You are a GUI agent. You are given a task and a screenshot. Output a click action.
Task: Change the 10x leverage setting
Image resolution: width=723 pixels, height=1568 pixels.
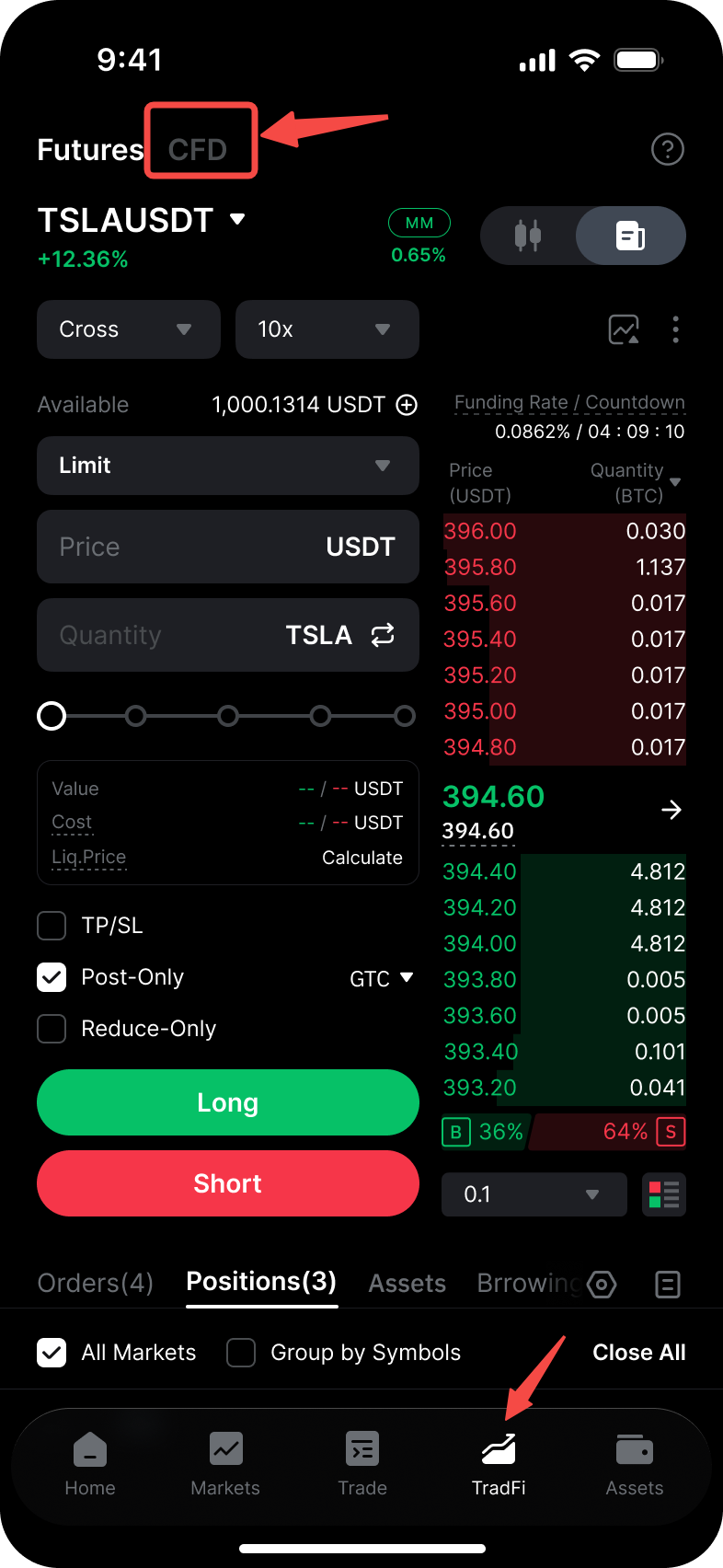[x=327, y=329]
